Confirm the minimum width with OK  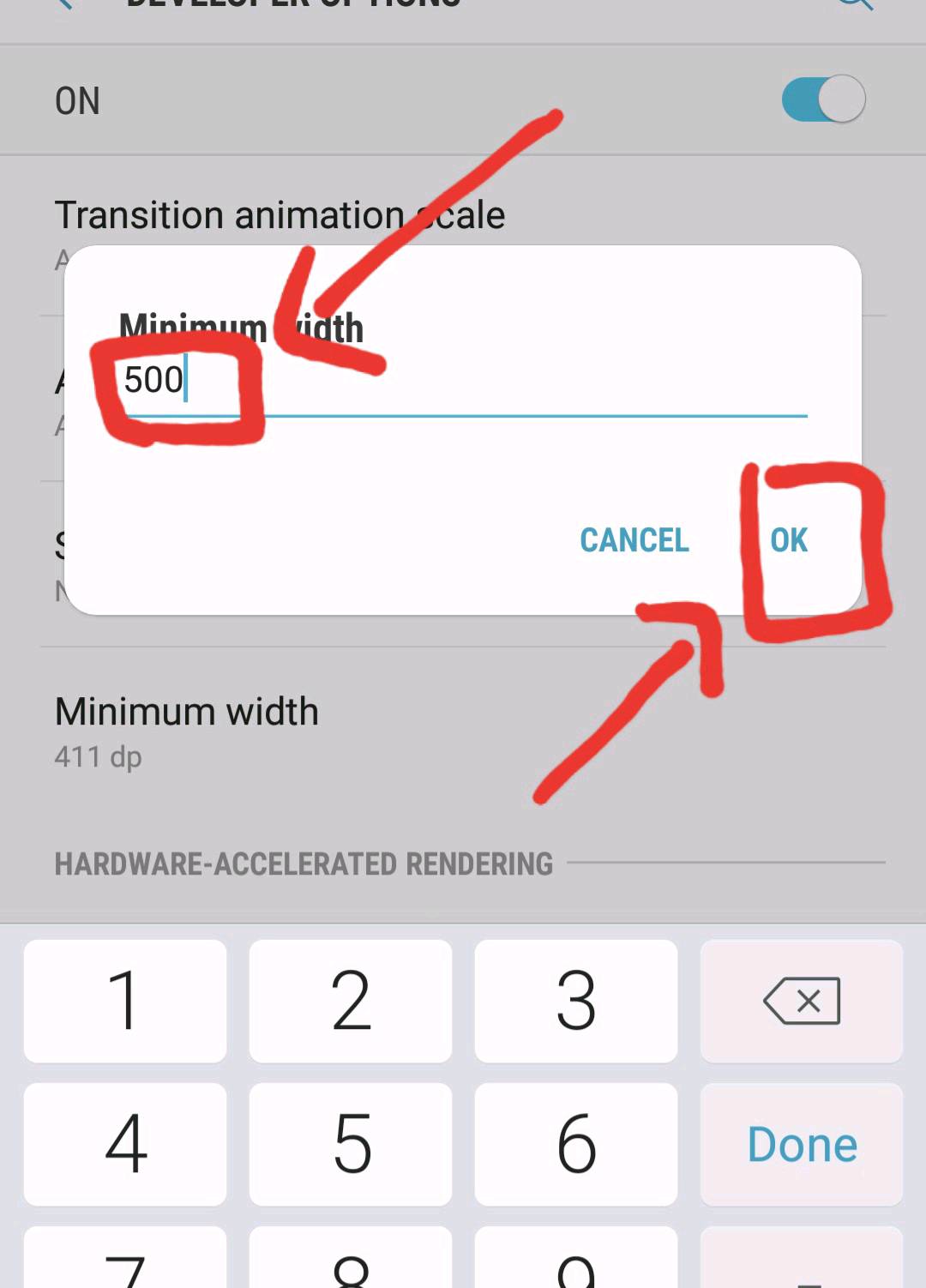788,540
